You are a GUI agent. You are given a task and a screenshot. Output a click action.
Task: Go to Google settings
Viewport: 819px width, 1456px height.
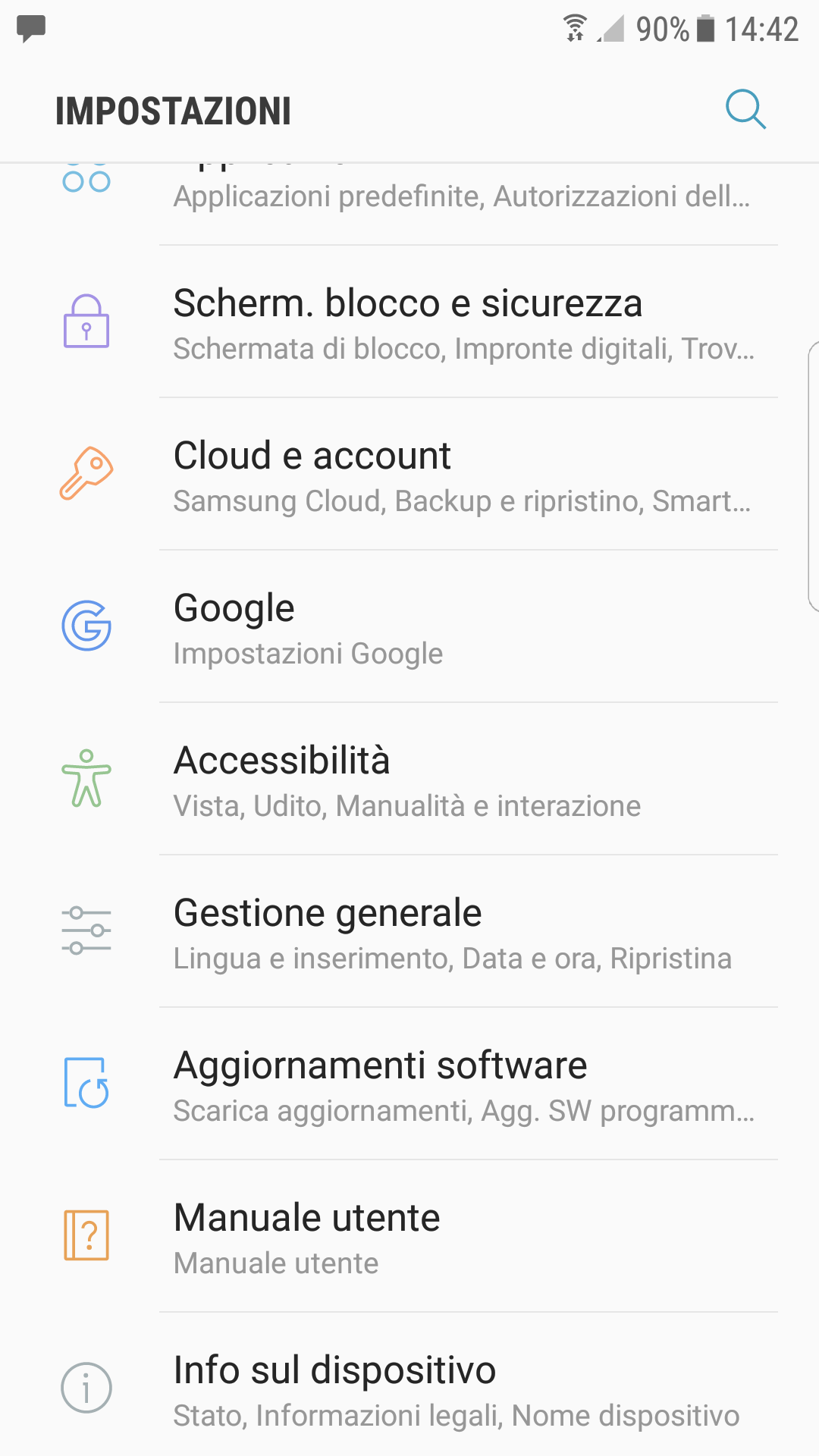409,627
